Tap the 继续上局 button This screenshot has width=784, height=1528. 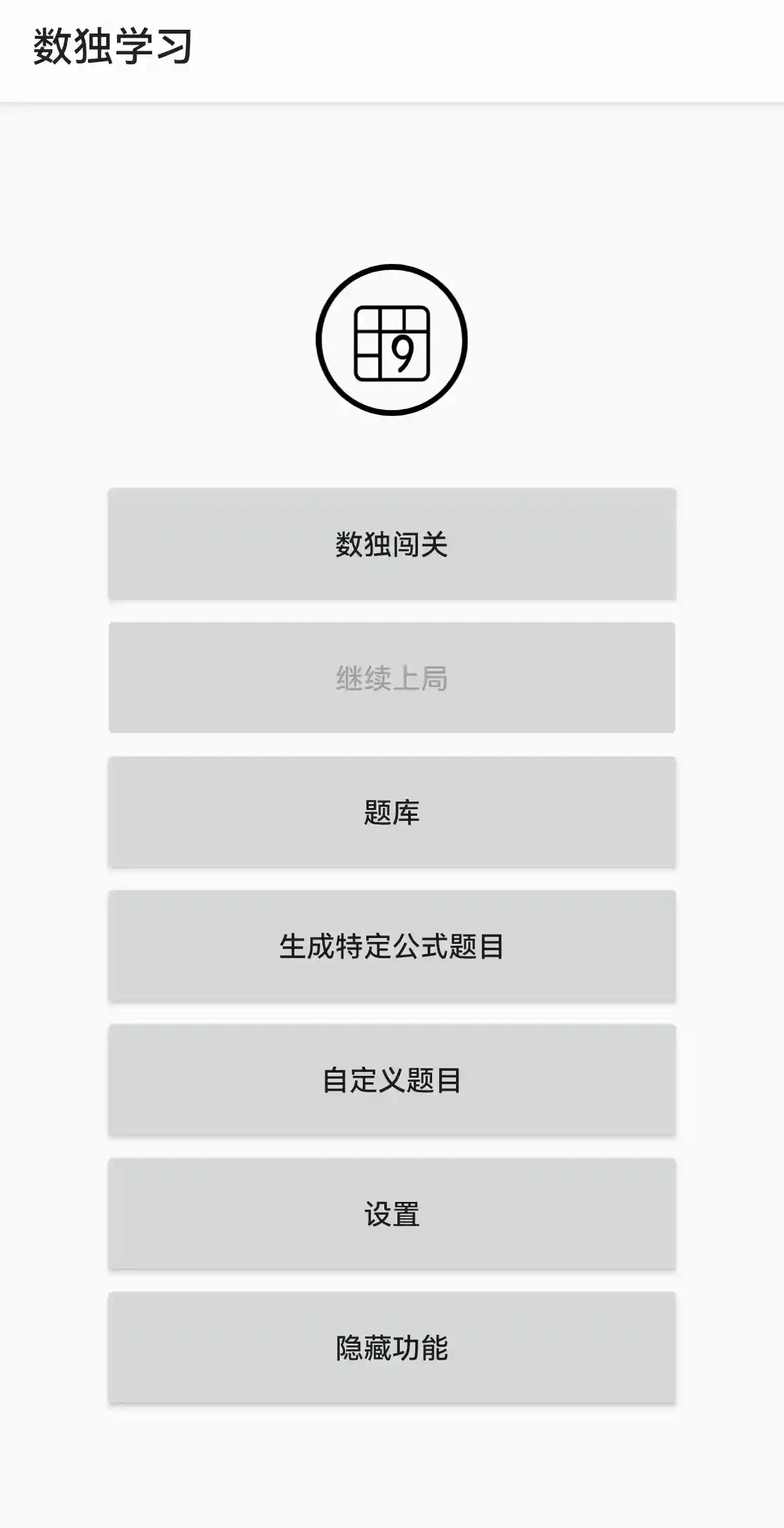(x=391, y=678)
